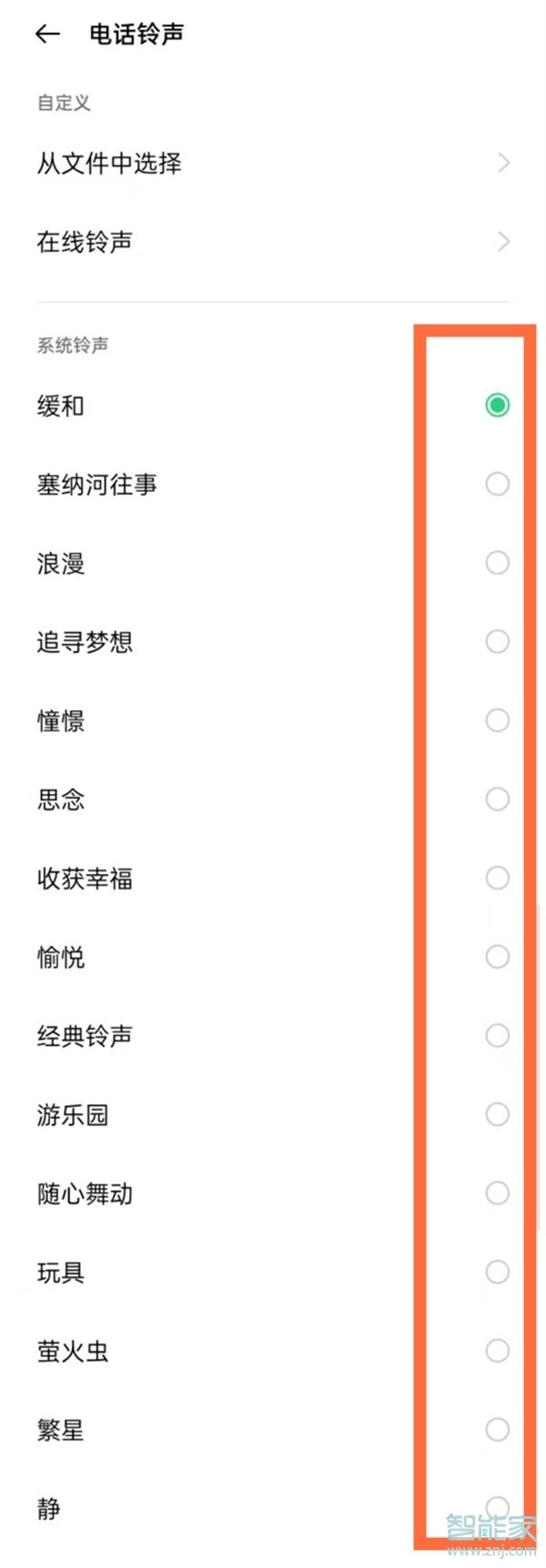Select the 随心舞动 ringtone
This screenshot has height=1568, width=546.
click(x=497, y=1193)
